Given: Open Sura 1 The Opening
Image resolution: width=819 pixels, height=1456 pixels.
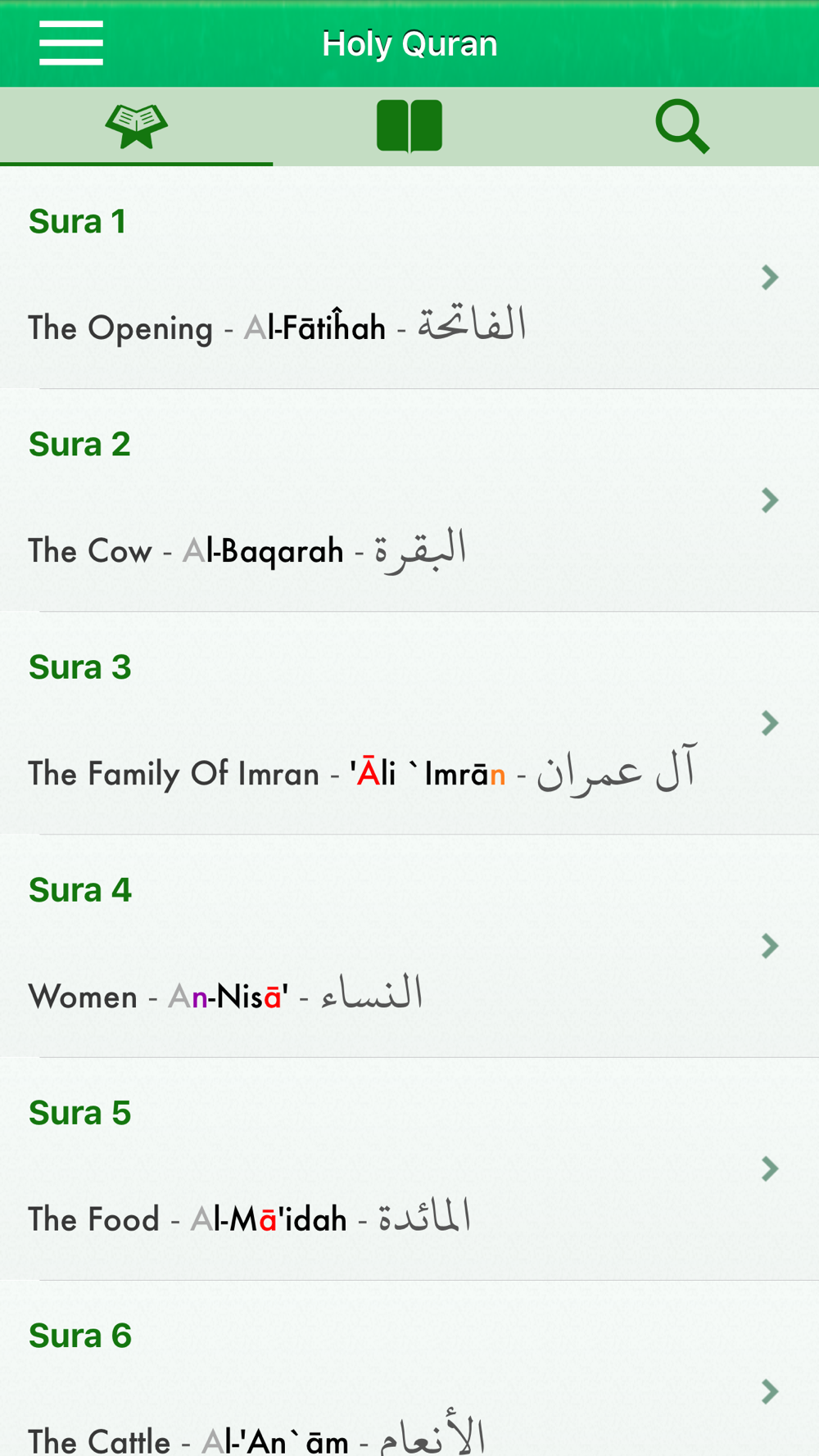Looking at the screenshot, I should 409,278.
